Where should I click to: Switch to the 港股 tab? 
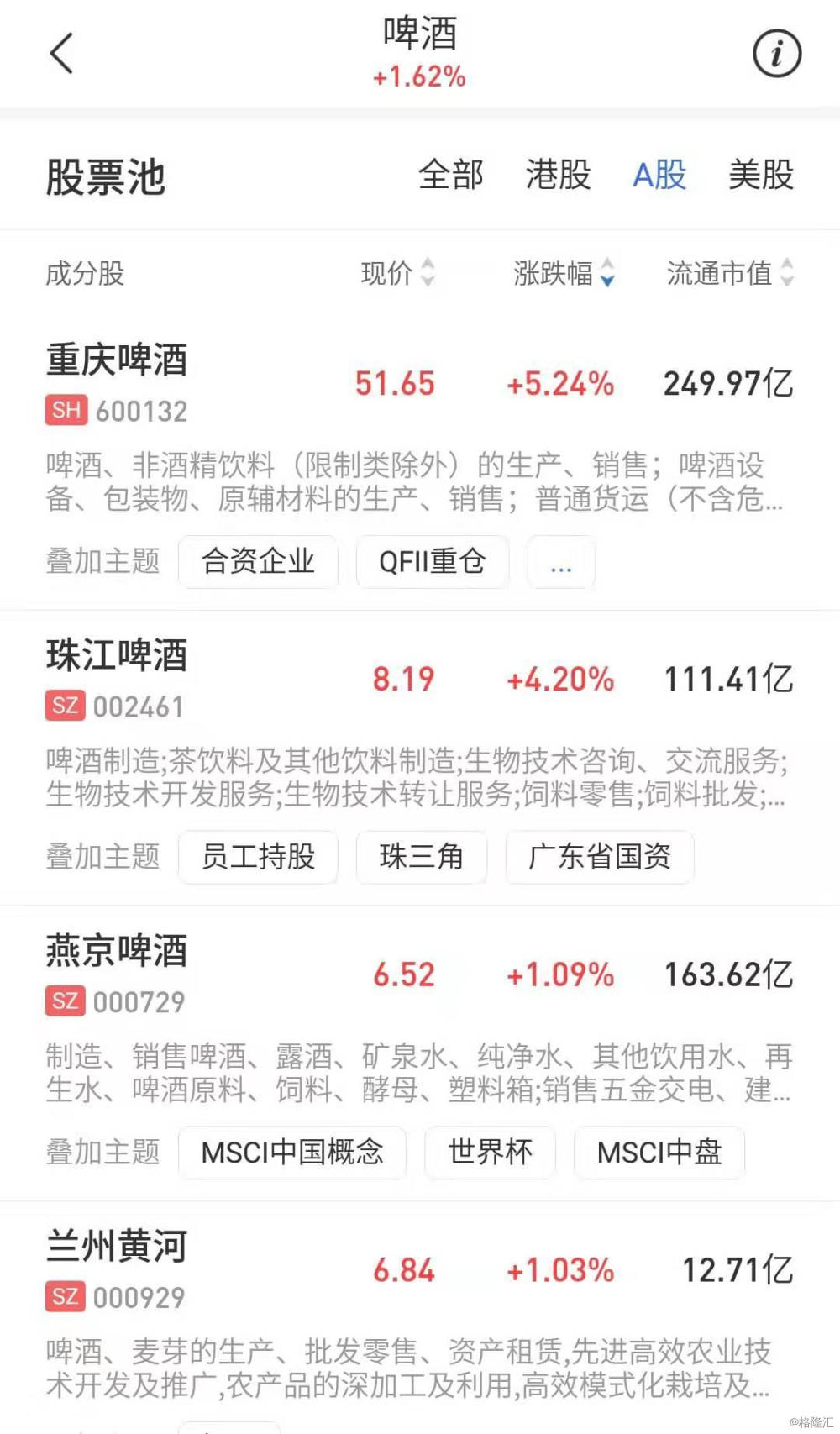pos(559,176)
